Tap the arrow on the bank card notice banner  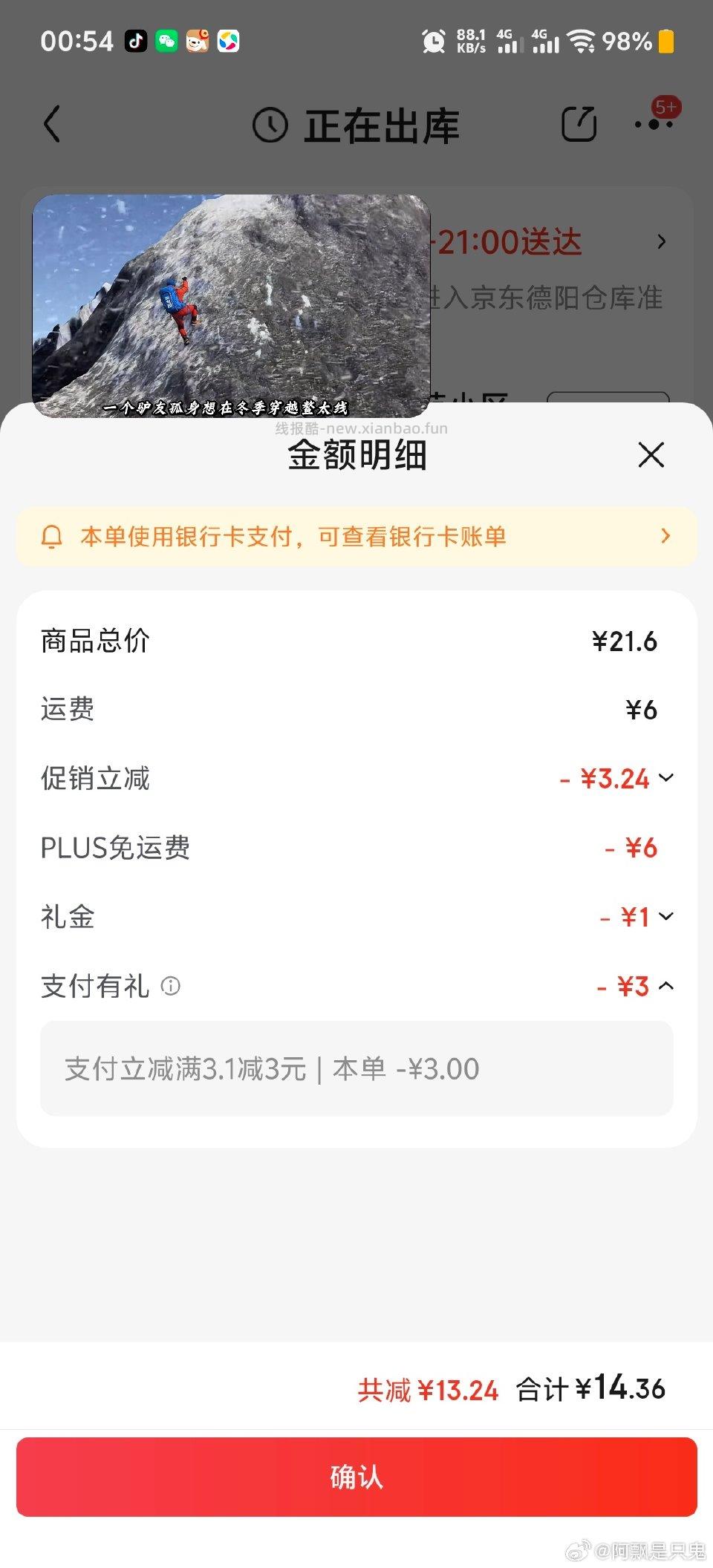coord(666,536)
